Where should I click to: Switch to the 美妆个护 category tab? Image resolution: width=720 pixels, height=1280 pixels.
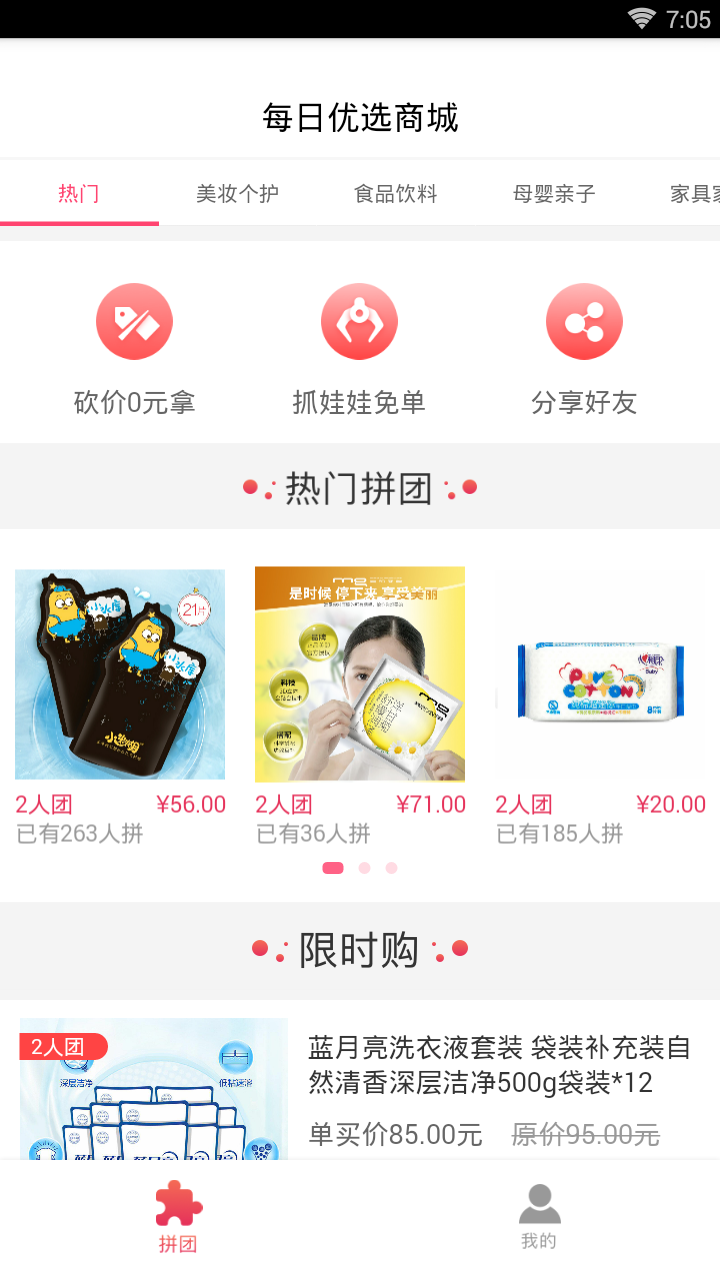[x=237, y=194]
